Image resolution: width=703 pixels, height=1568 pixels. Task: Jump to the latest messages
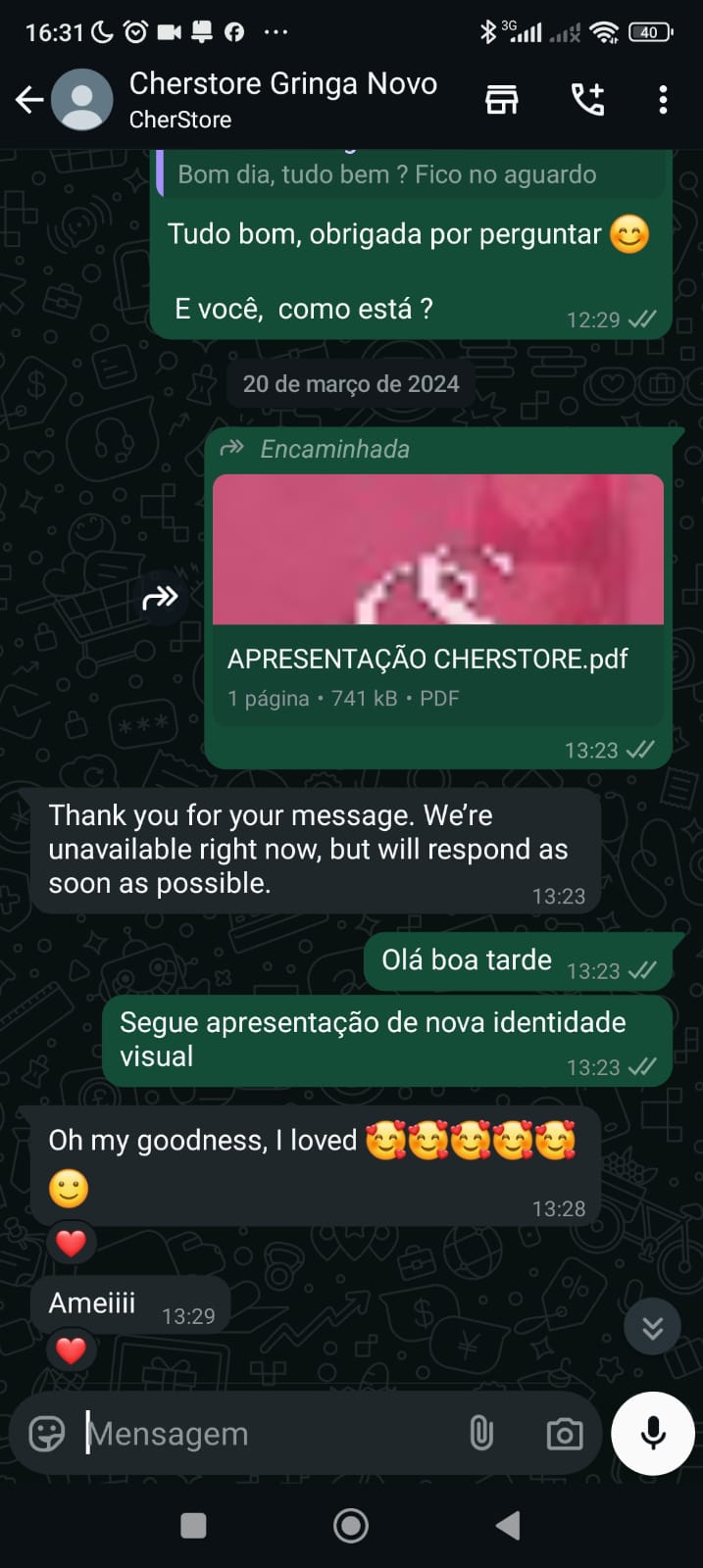[652, 1327]
